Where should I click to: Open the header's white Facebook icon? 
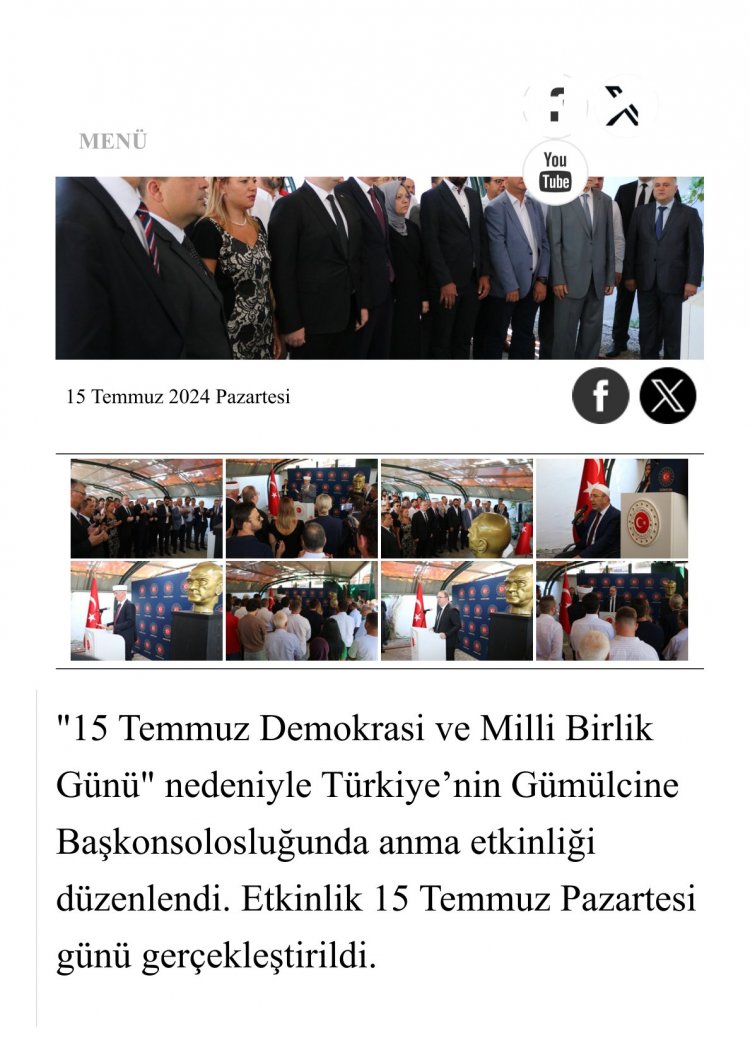555,105
